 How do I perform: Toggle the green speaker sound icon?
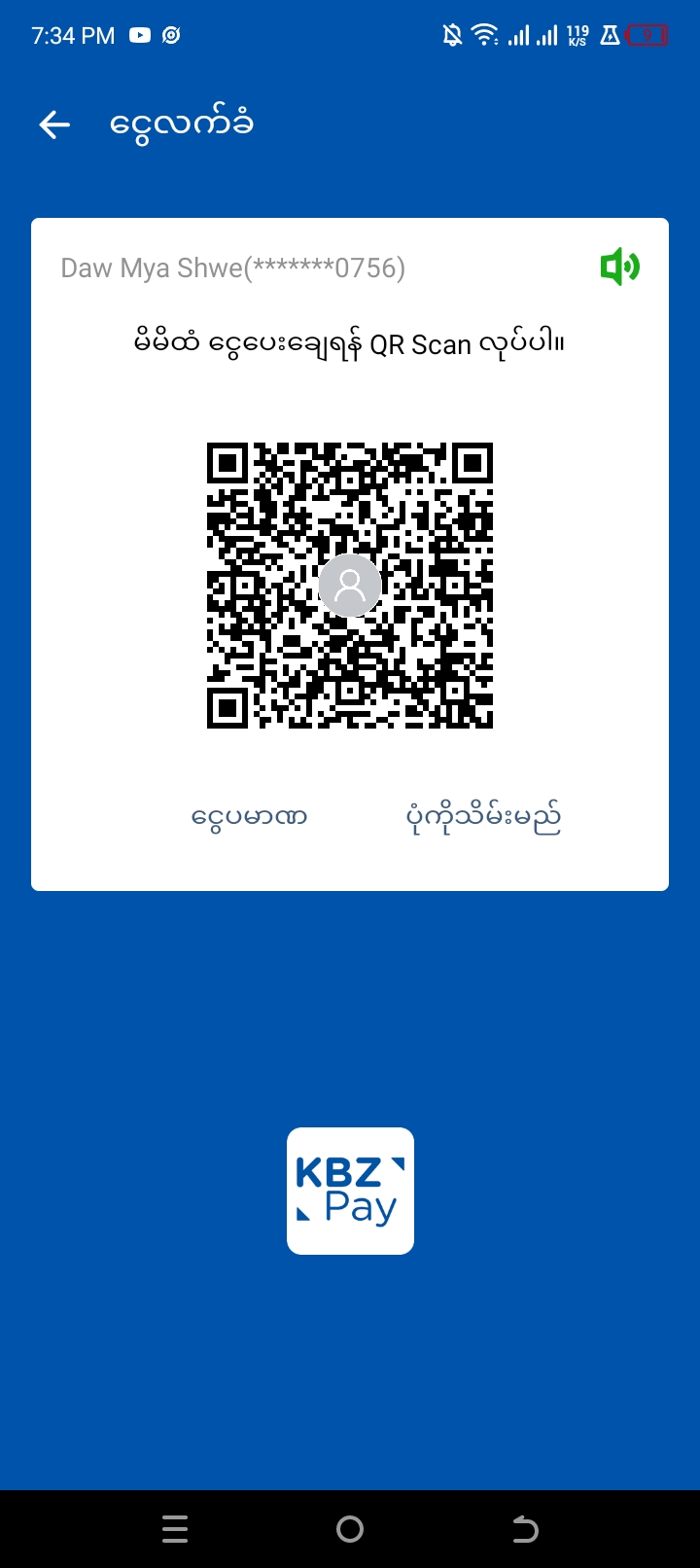[x=619, y=267]
